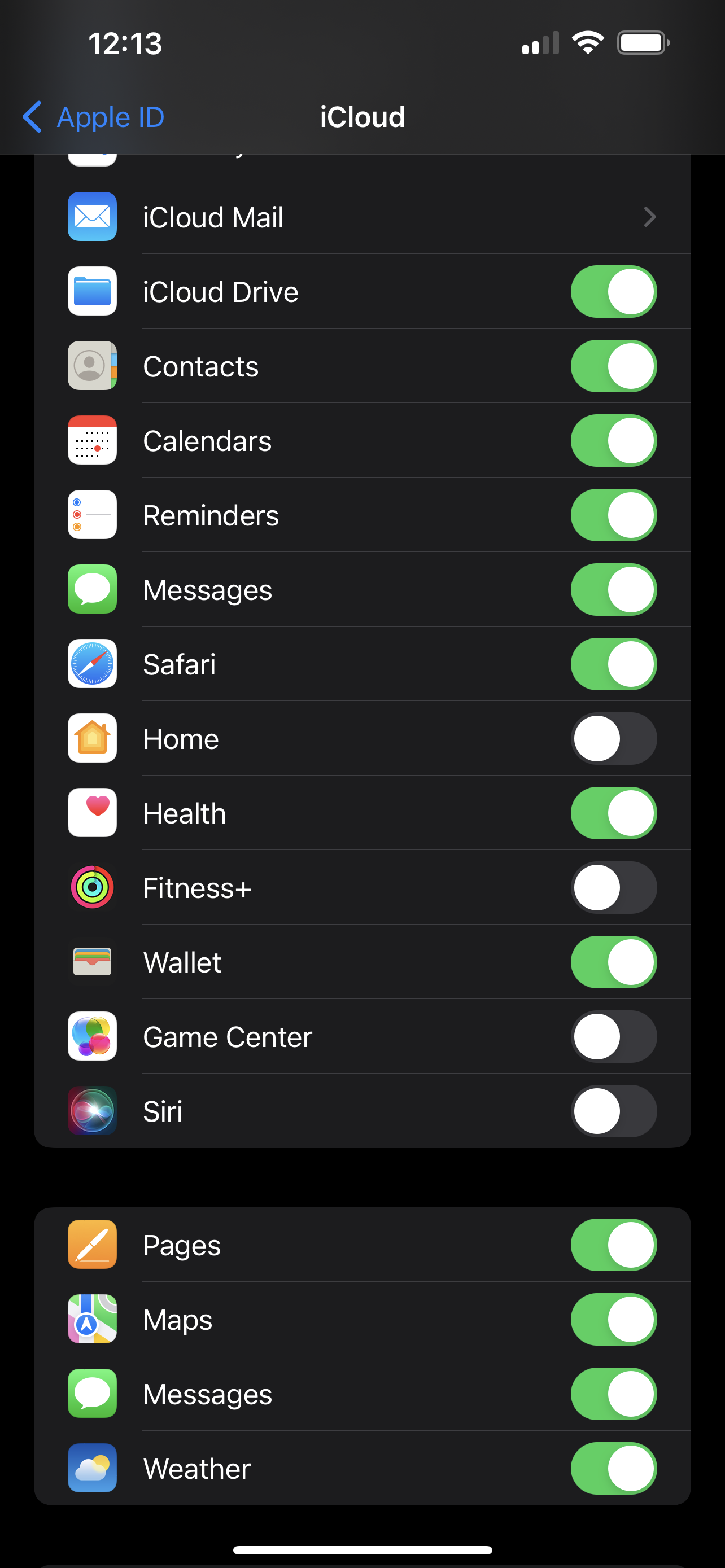The height and width of the screenshot is (1568, 725).
Task: Toggle Calendars sync off
Action: (x=613, y=441)
